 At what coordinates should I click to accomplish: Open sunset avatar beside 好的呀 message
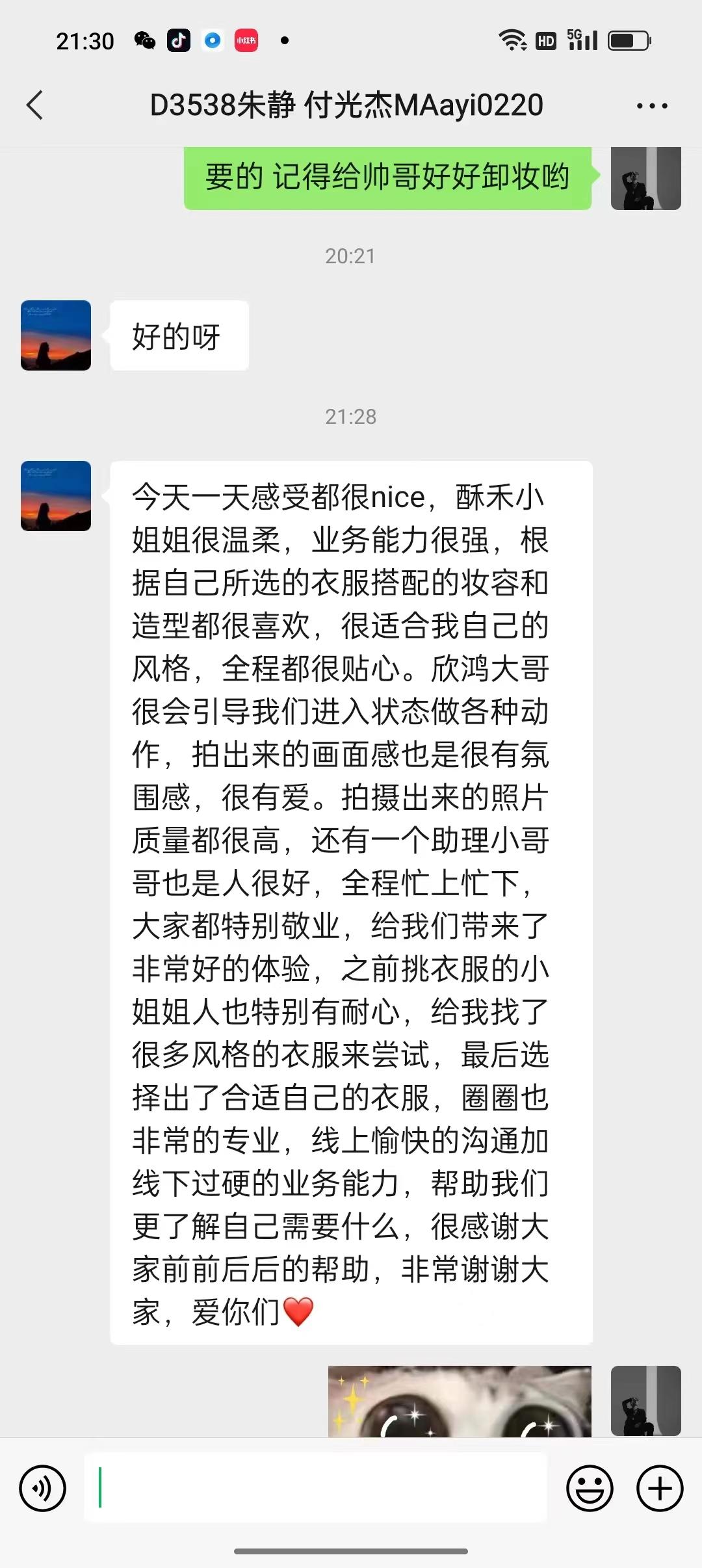tap(56, 335)
